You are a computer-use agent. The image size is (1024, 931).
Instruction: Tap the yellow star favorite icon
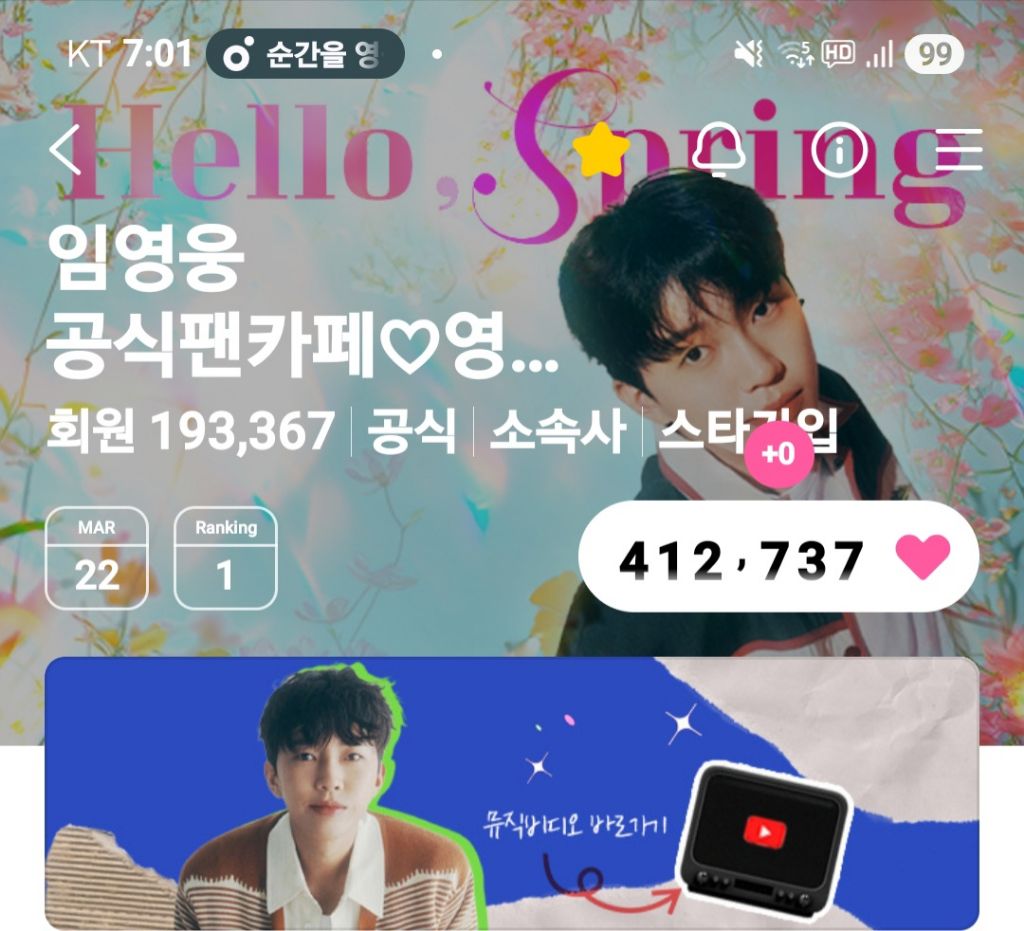point(601,151)
